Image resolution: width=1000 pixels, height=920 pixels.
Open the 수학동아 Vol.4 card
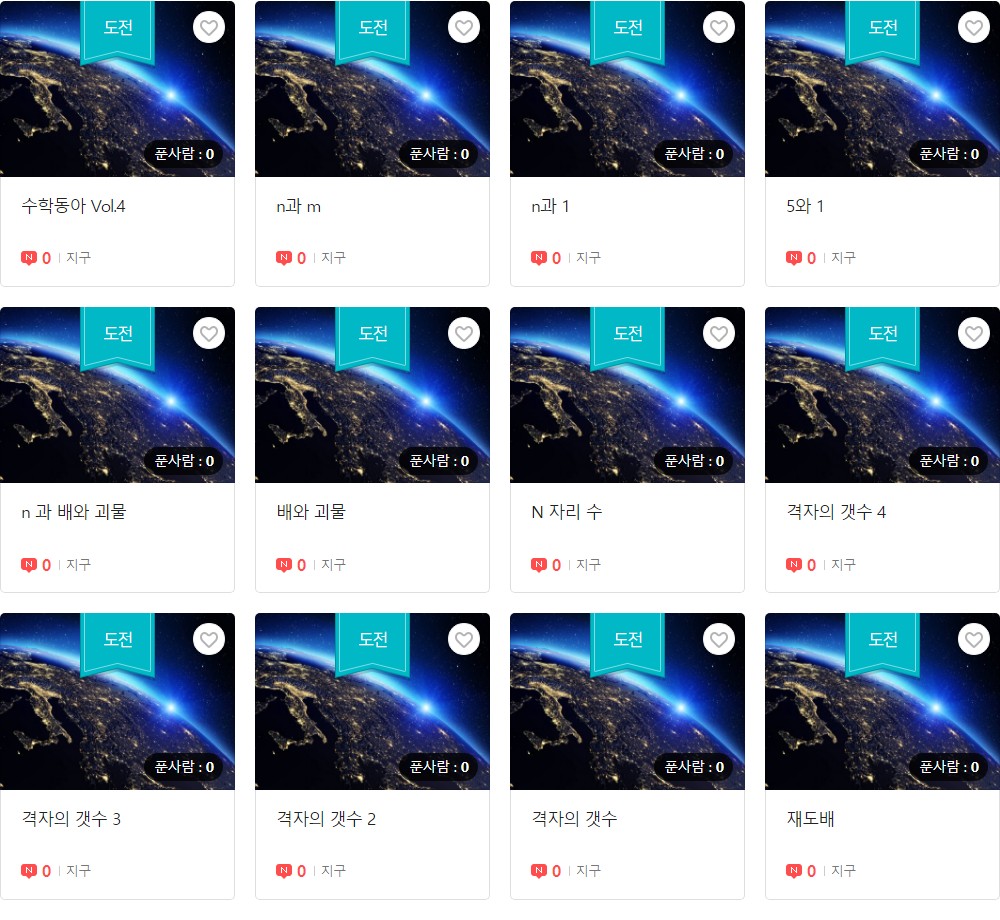tap(73, 207)
